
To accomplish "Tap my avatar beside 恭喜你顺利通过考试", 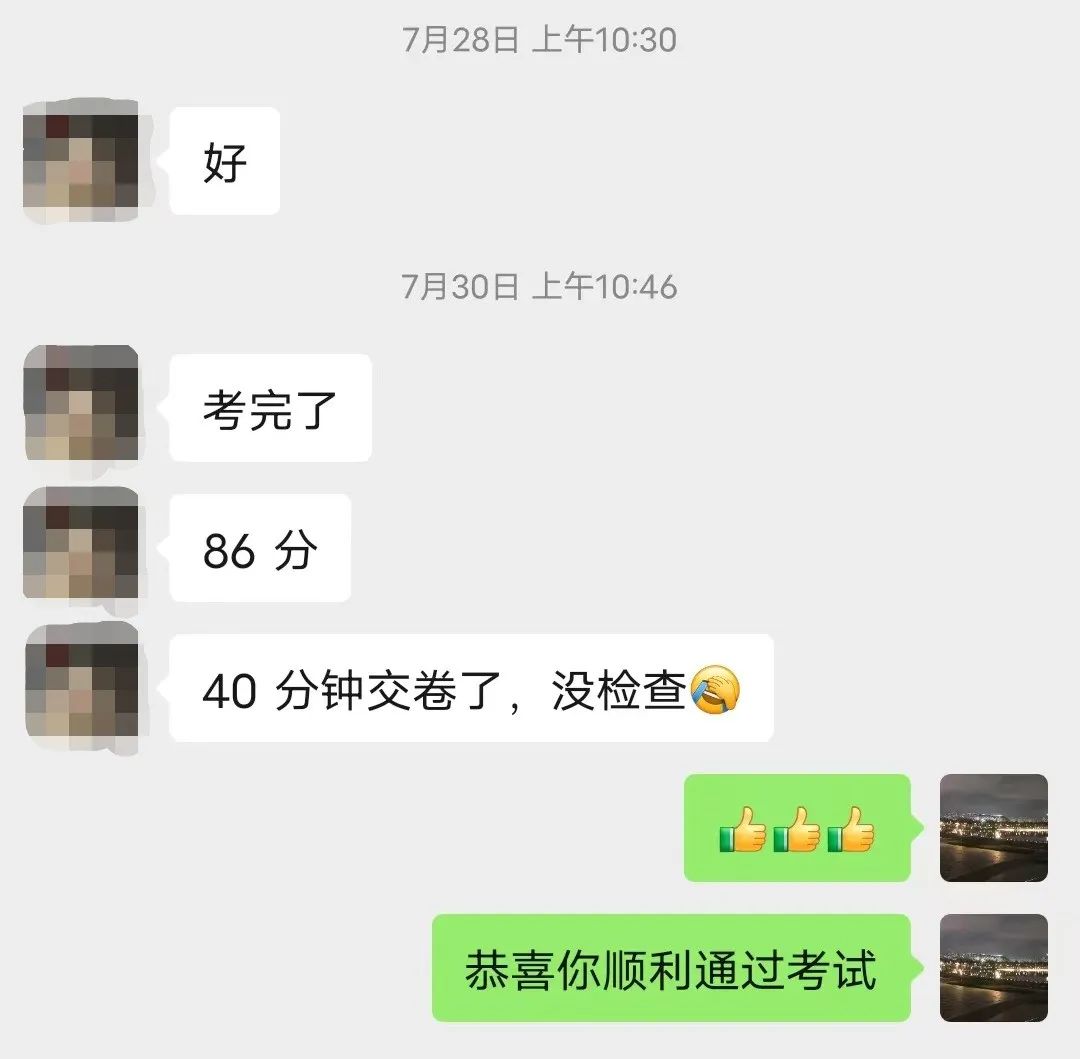I will 993,967.
